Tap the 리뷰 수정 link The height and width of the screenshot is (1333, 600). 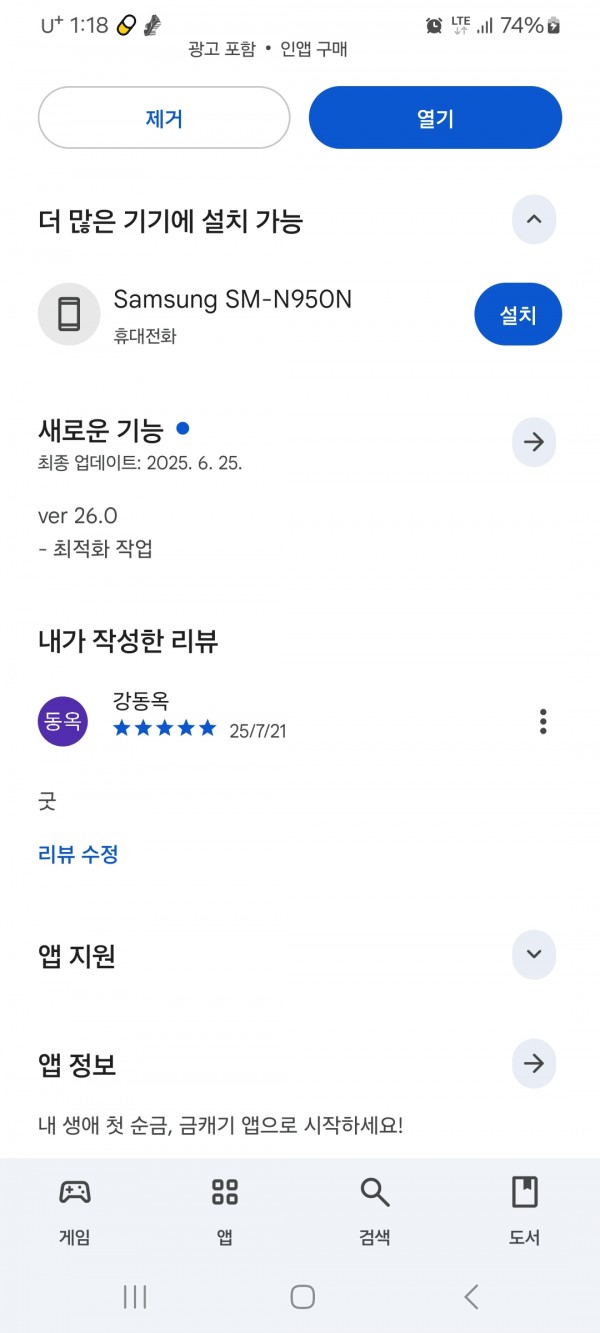coord(78,854)
